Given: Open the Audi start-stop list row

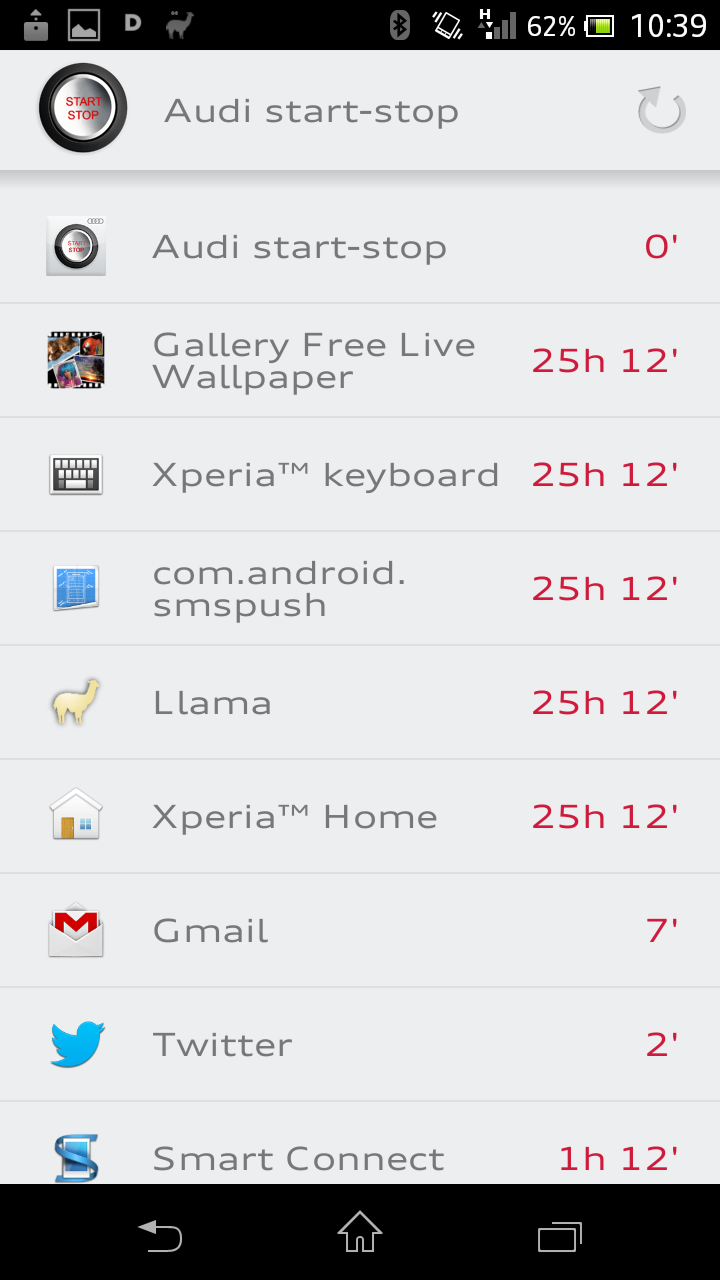Looking at the screenshot, I should 360,246.
